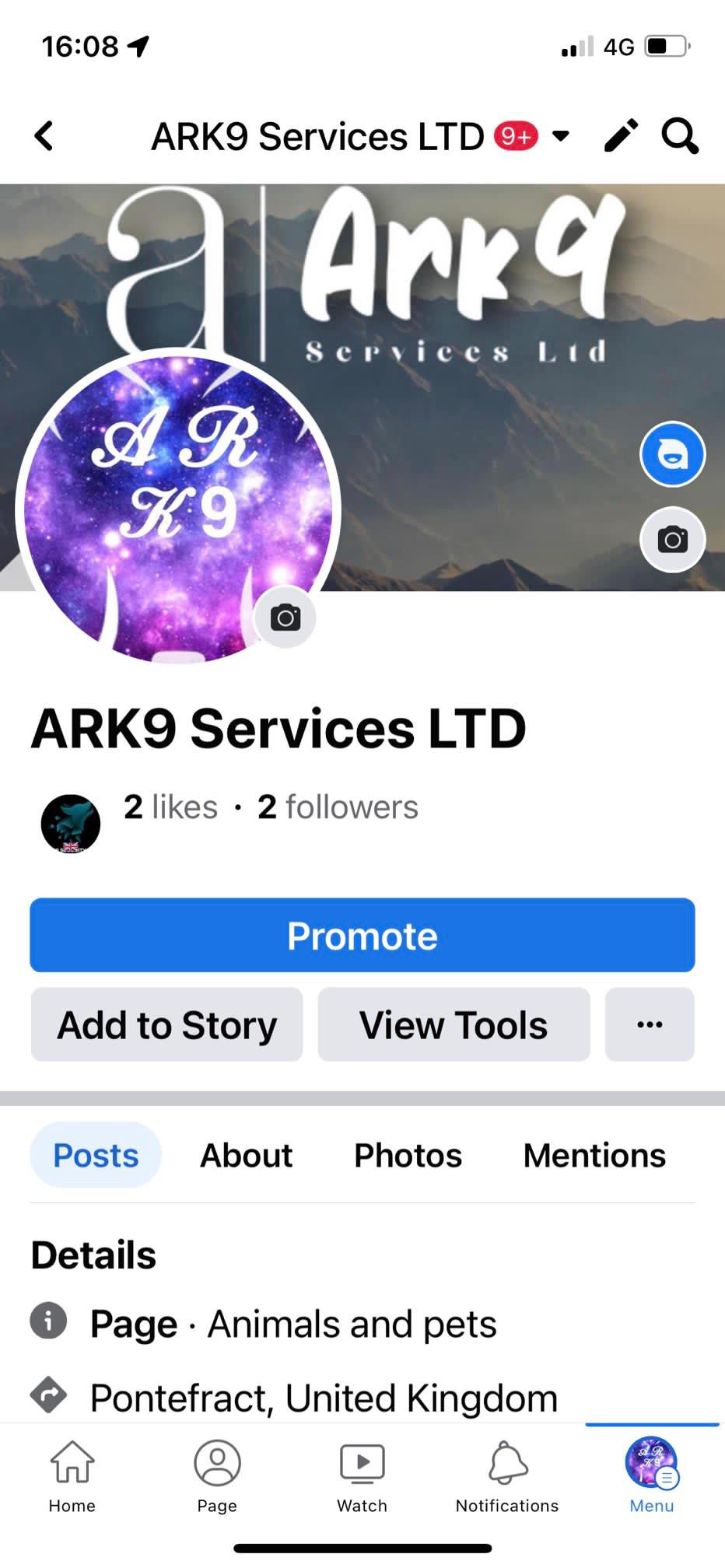Viewport: 725px width, 1568px height.
Task: Switch to the About tab
Action: (246, 1155)
